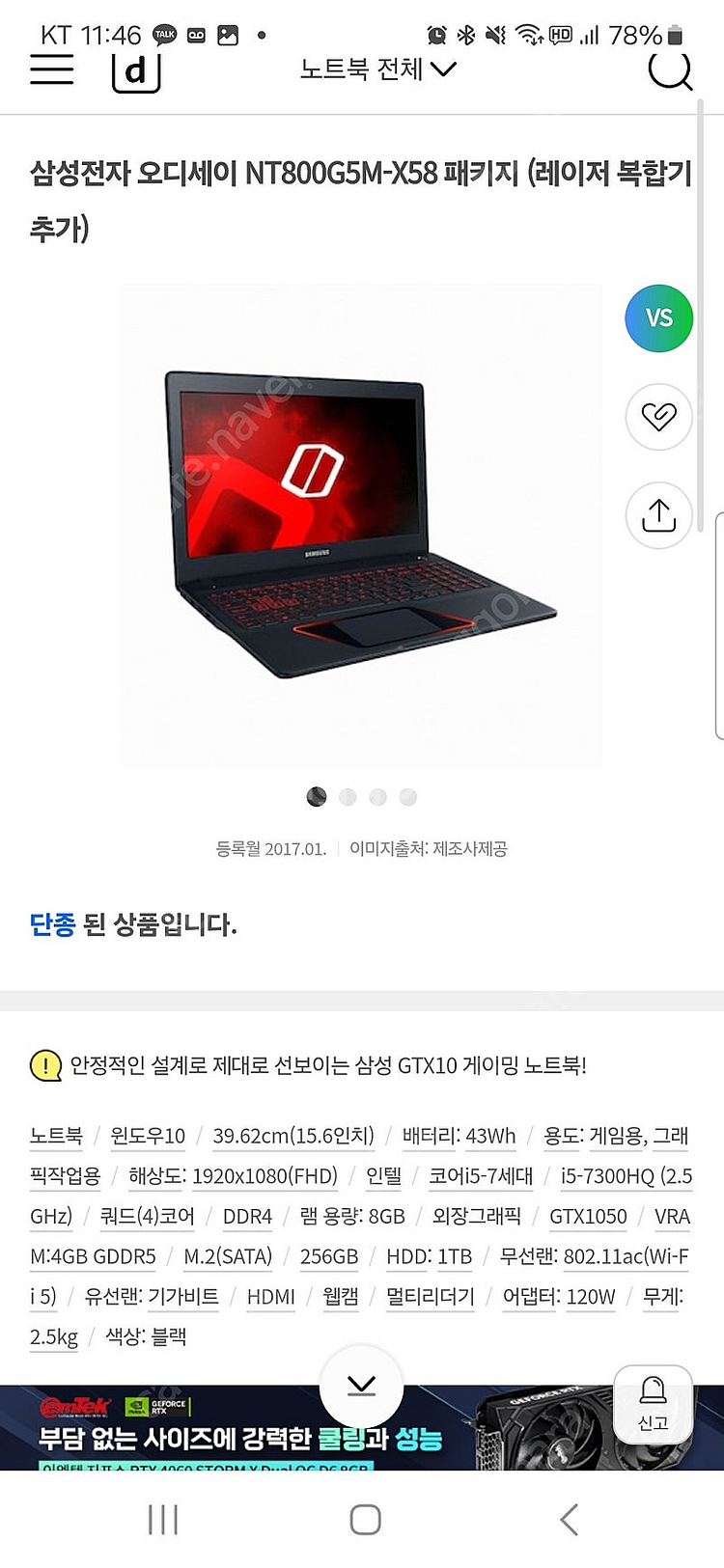Open the i5-7300HQ processor spec link
This screenshot has width=724, height=1568.
tap(625, 1176)
